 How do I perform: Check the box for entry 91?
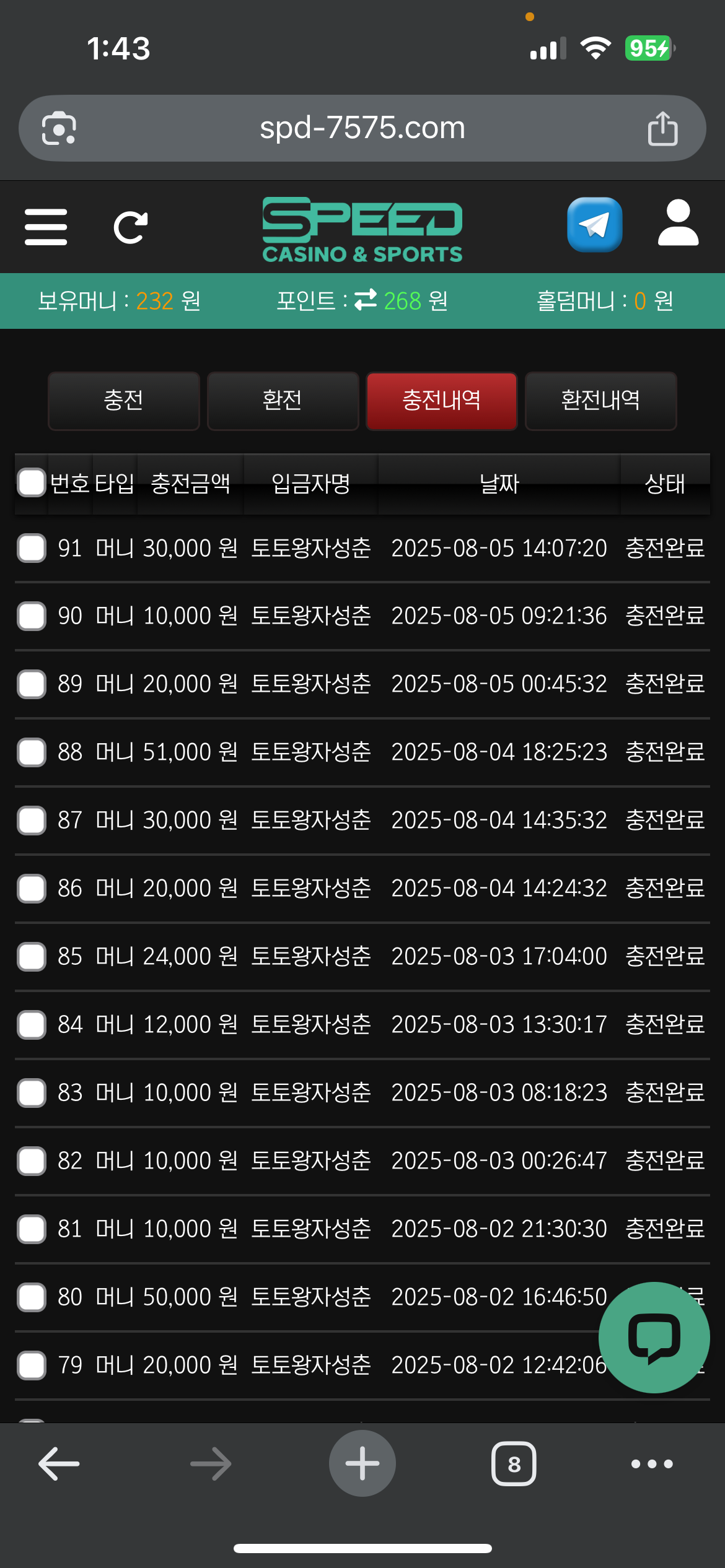pyautogui.click(x=32, y=548)
